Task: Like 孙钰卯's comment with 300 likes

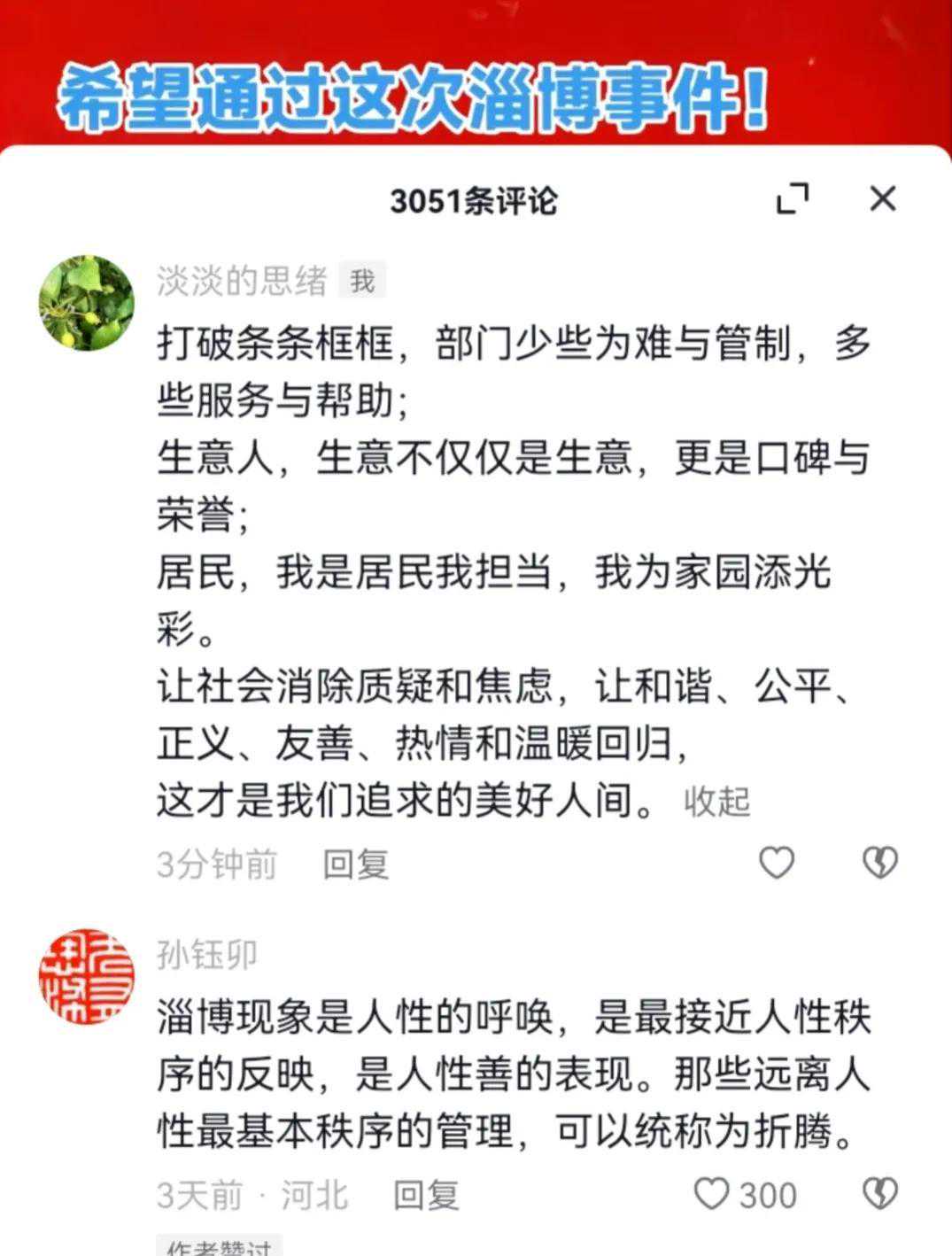Action: pos(711,1194)
